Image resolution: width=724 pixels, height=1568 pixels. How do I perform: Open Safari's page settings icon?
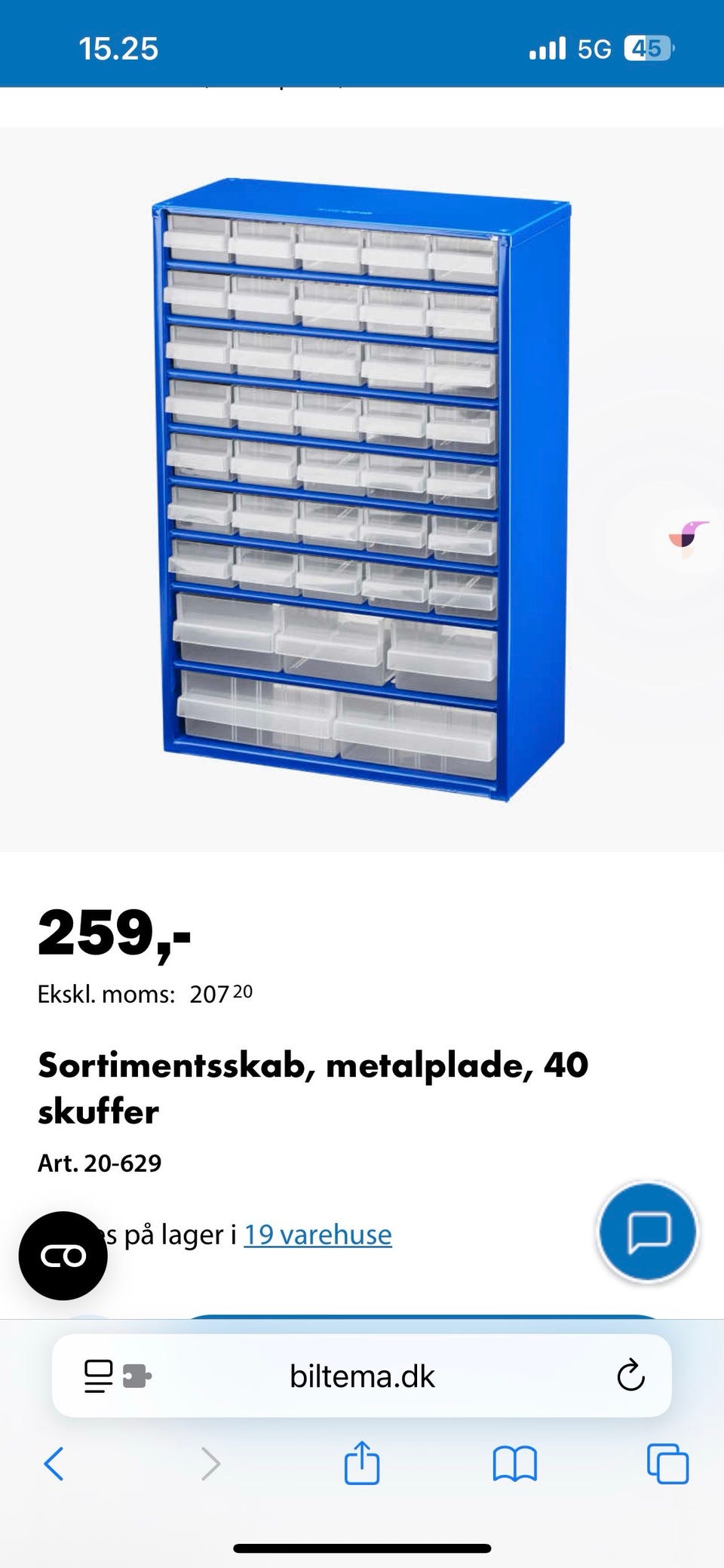coord(97,1376)
